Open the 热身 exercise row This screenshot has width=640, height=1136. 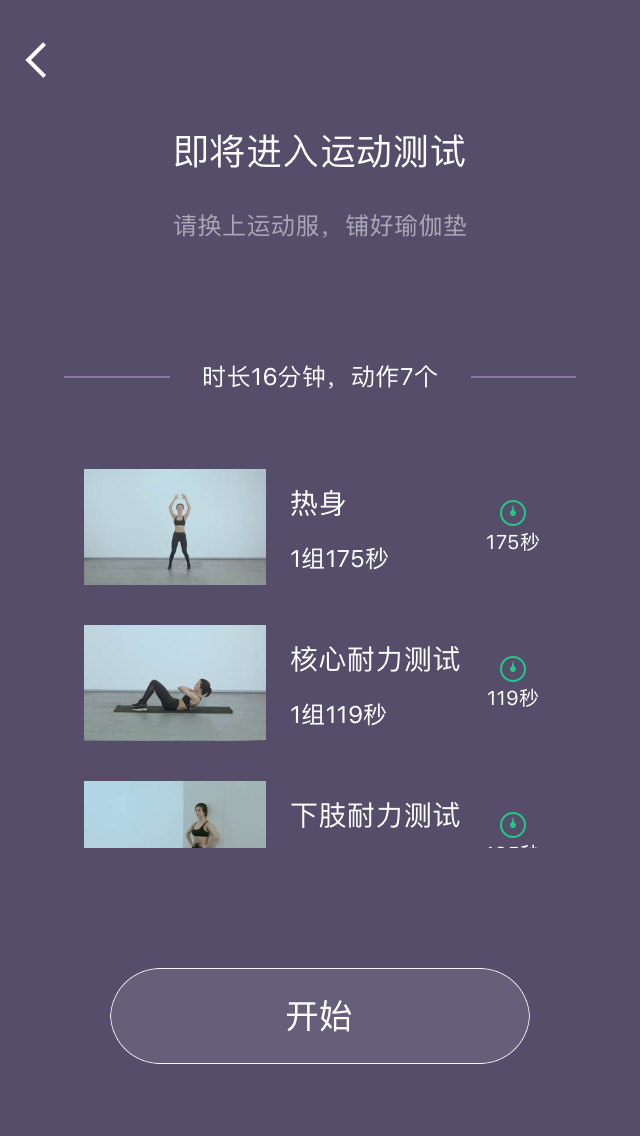pos(320,527)
